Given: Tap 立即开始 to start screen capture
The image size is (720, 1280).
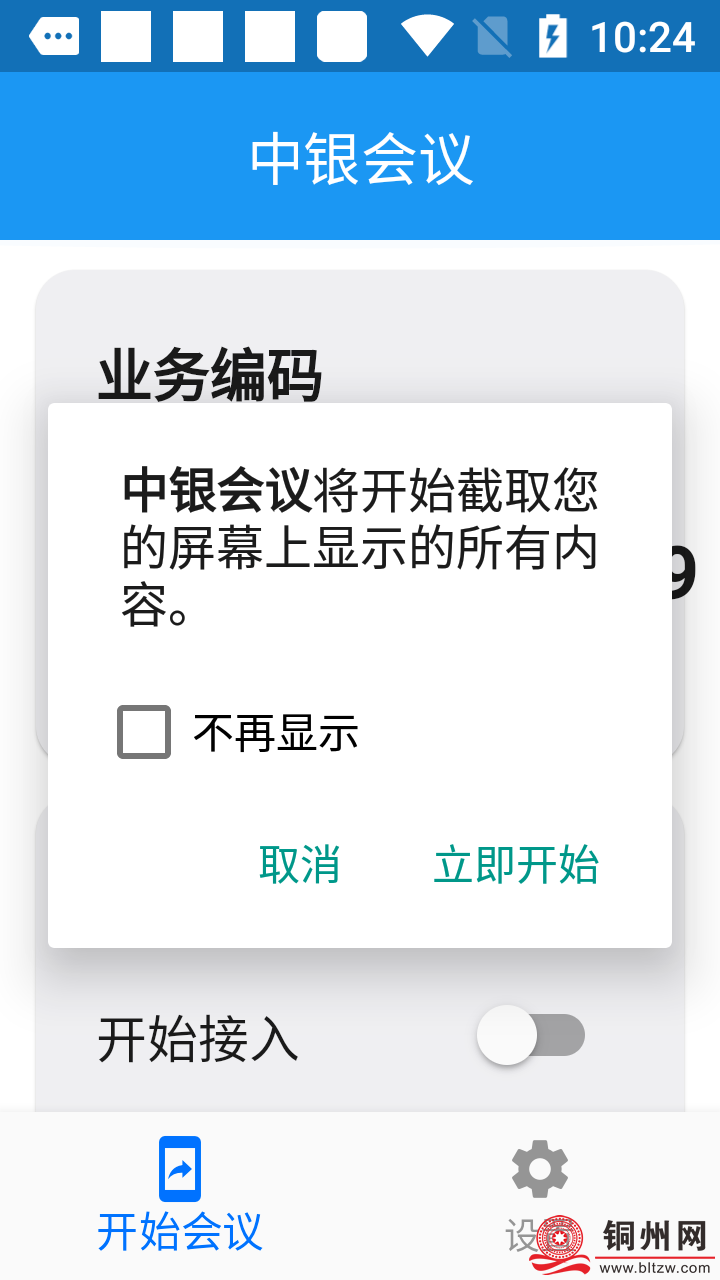Looking at the screenshot, I should point(517,864).
